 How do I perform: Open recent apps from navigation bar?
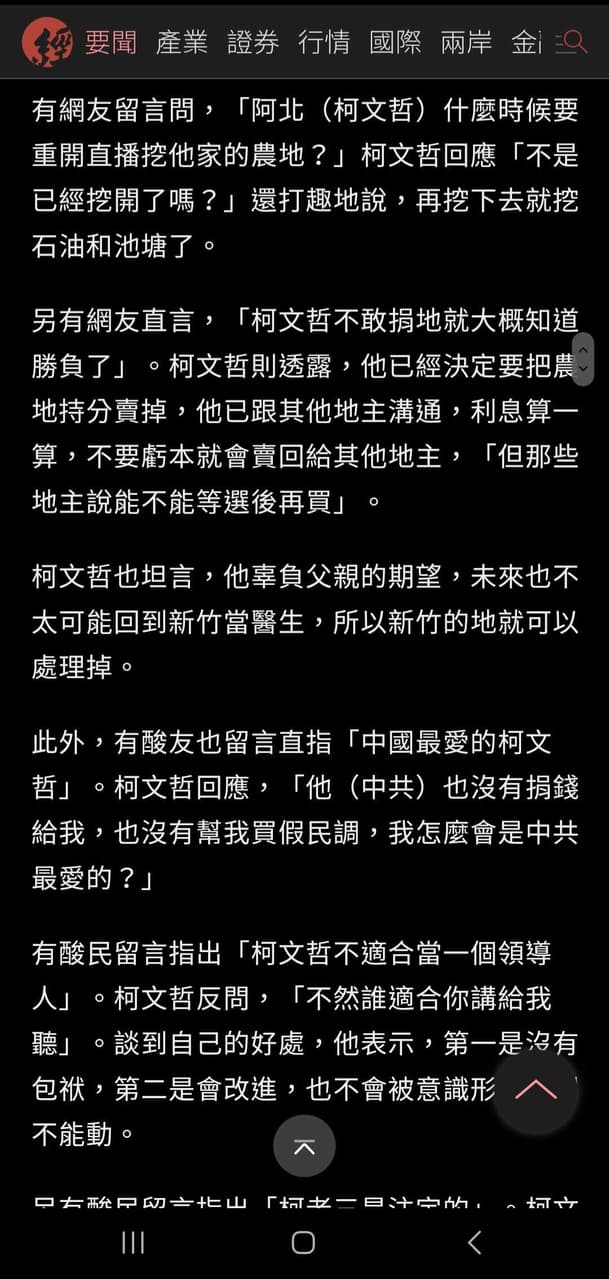pos(132,1242)
